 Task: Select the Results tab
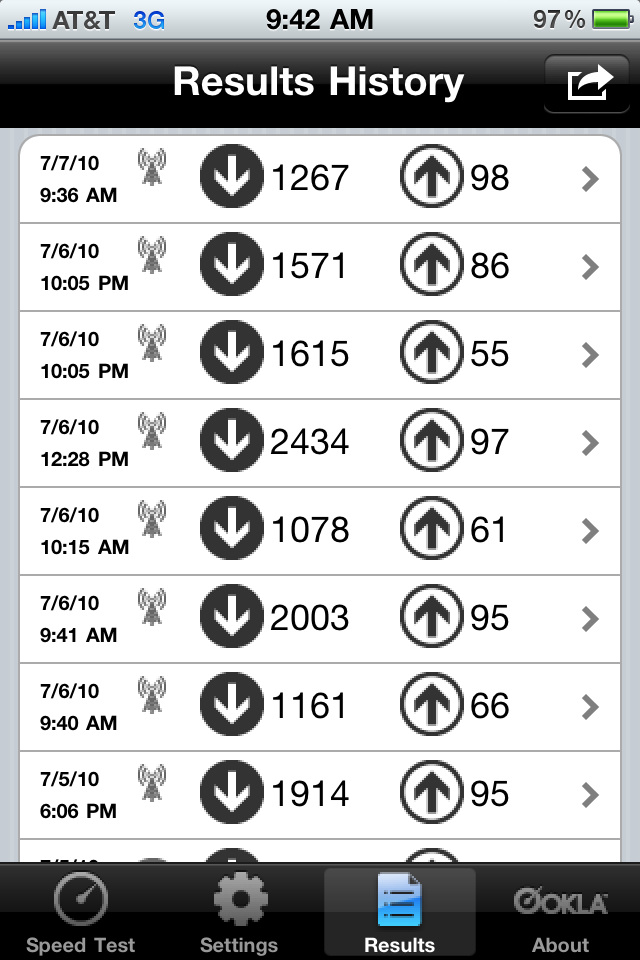(399, 912)
